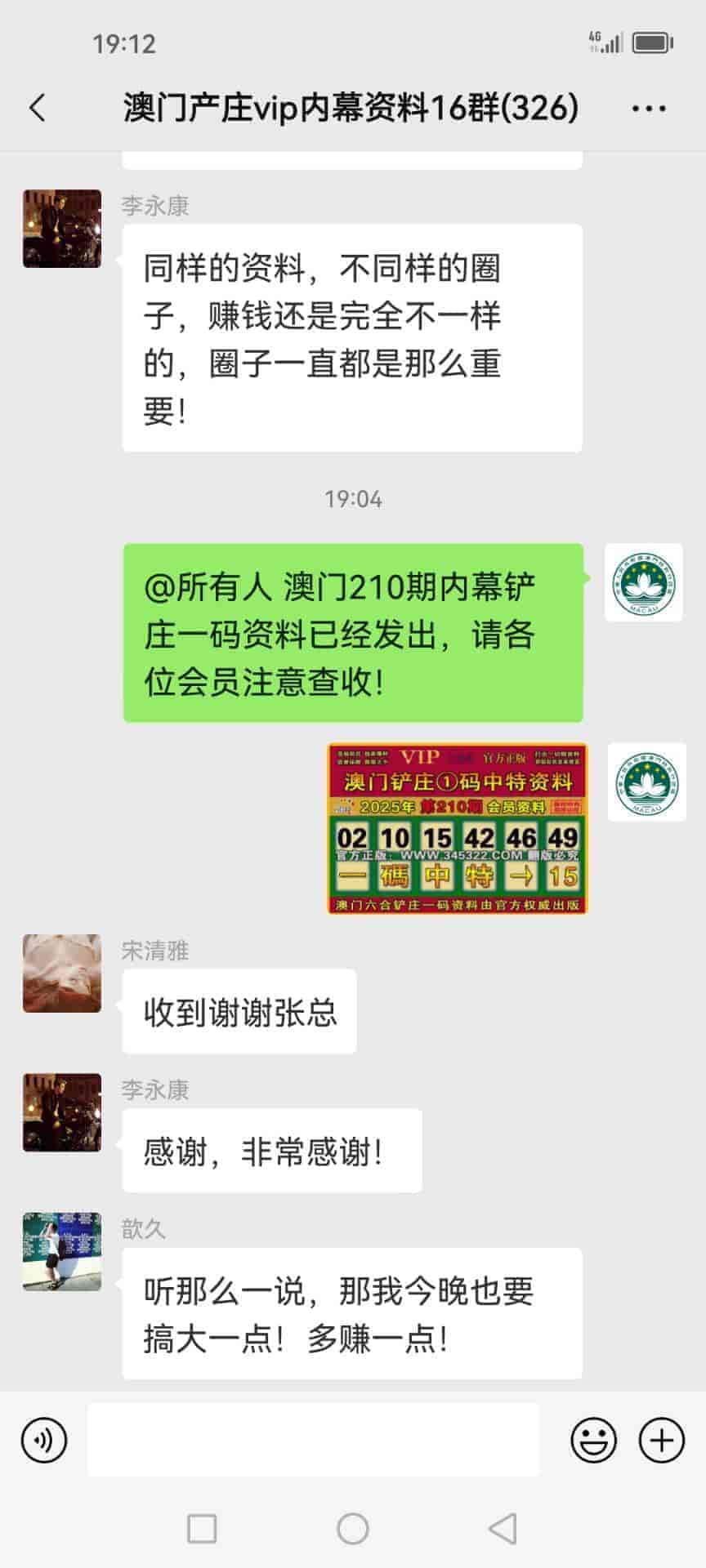
Task: Open the emoji picker
Action: point(593,1440)
